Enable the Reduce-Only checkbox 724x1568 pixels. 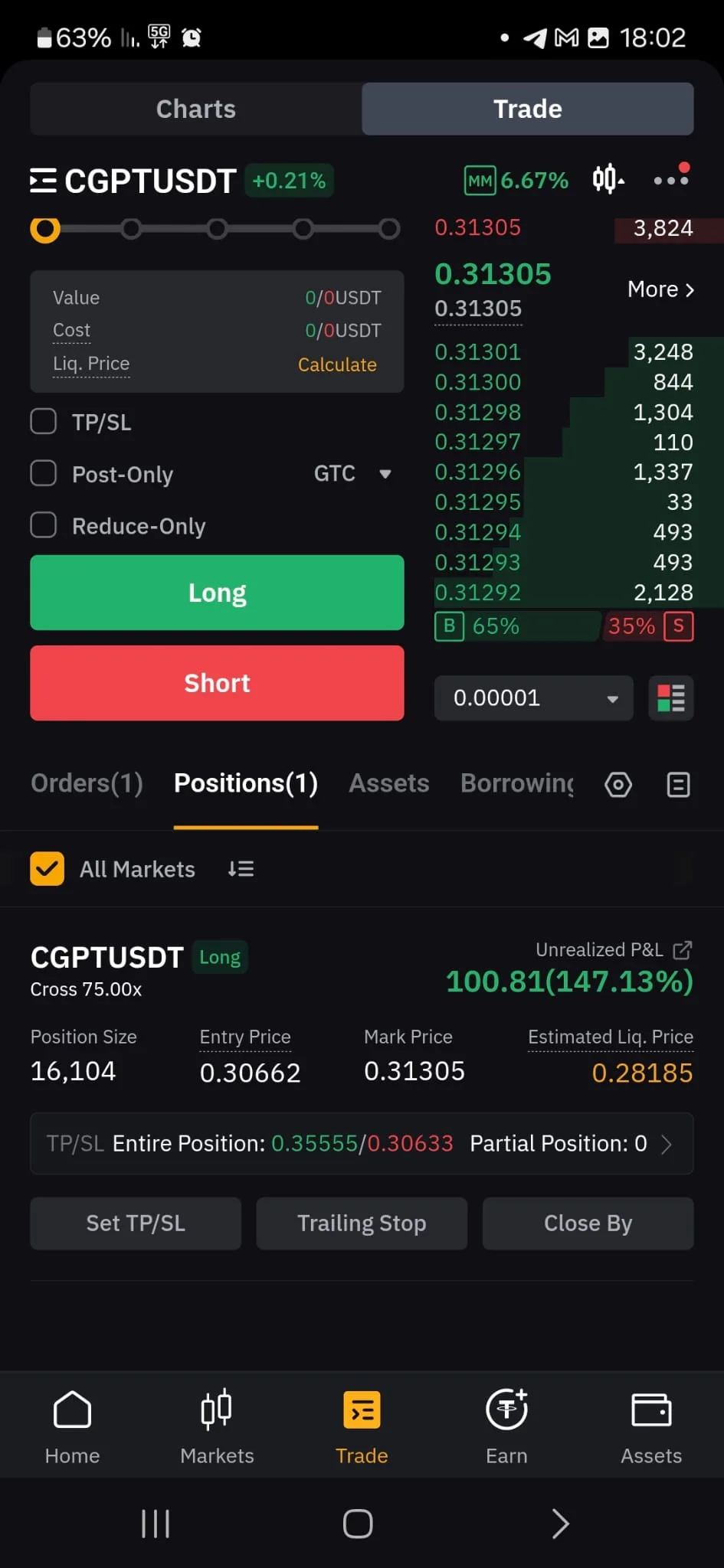click(x=44, y=525)
